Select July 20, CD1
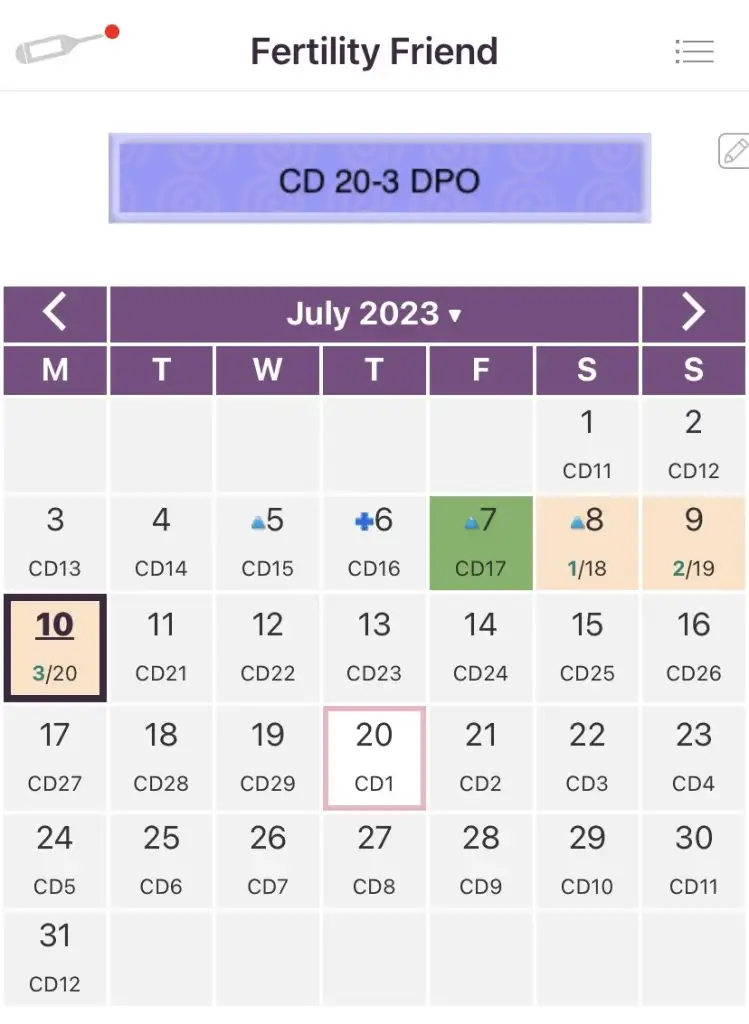 pyautogui.click(x=374, y=758)
